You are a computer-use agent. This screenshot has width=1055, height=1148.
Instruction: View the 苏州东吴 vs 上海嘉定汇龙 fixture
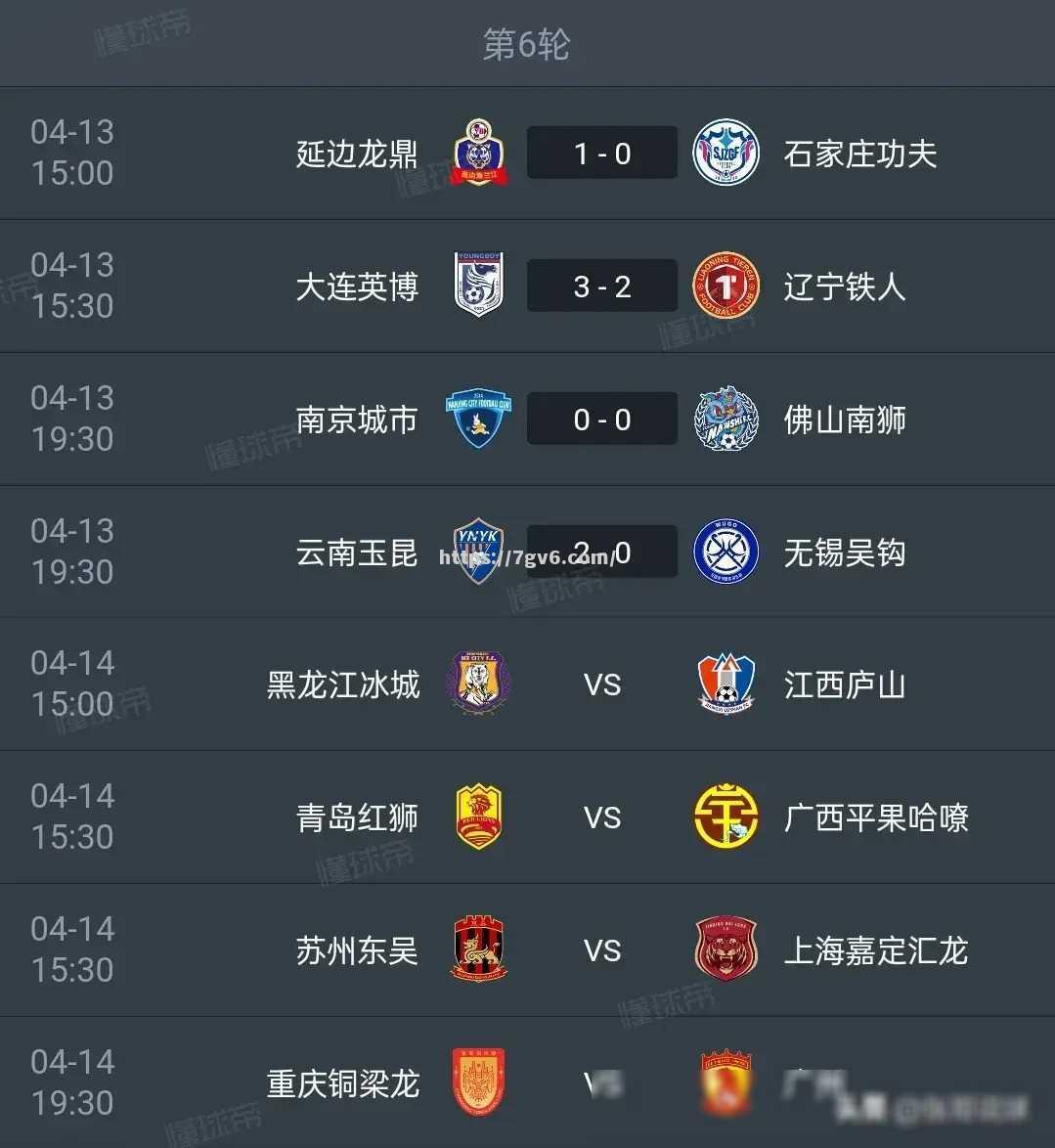point(601,950)
